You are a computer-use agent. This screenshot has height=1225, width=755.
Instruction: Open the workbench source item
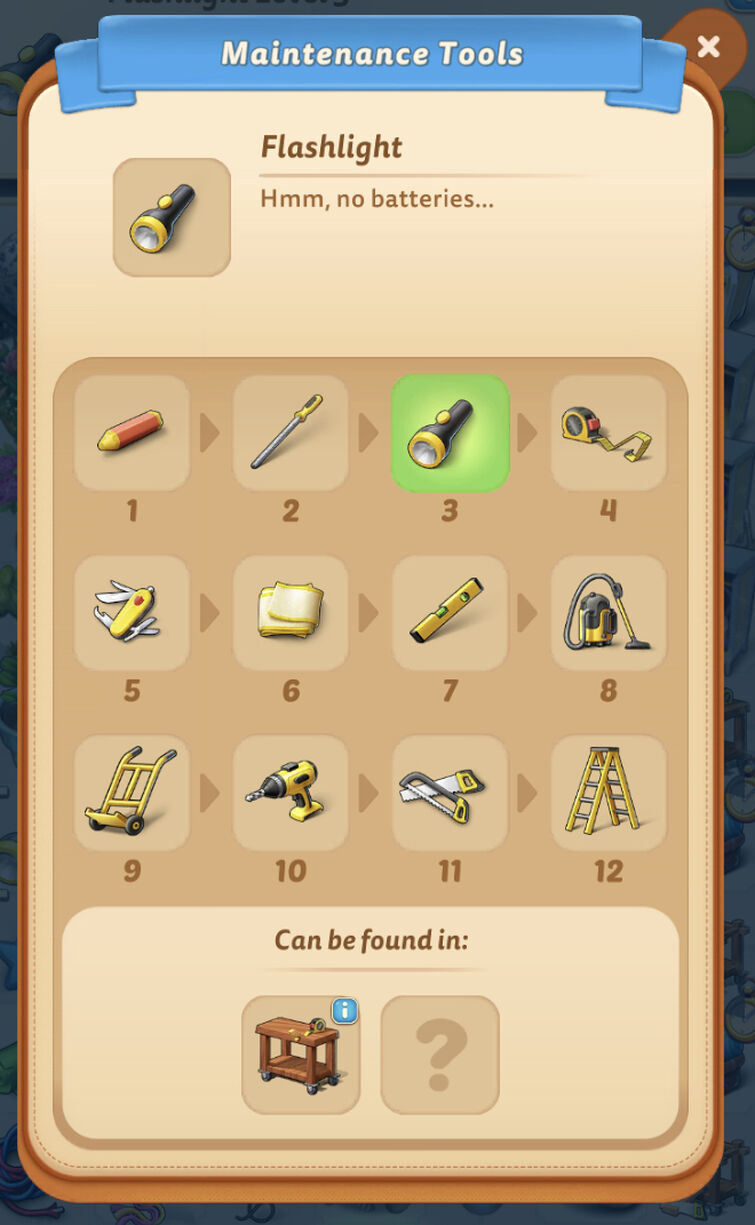point(299,1055)
